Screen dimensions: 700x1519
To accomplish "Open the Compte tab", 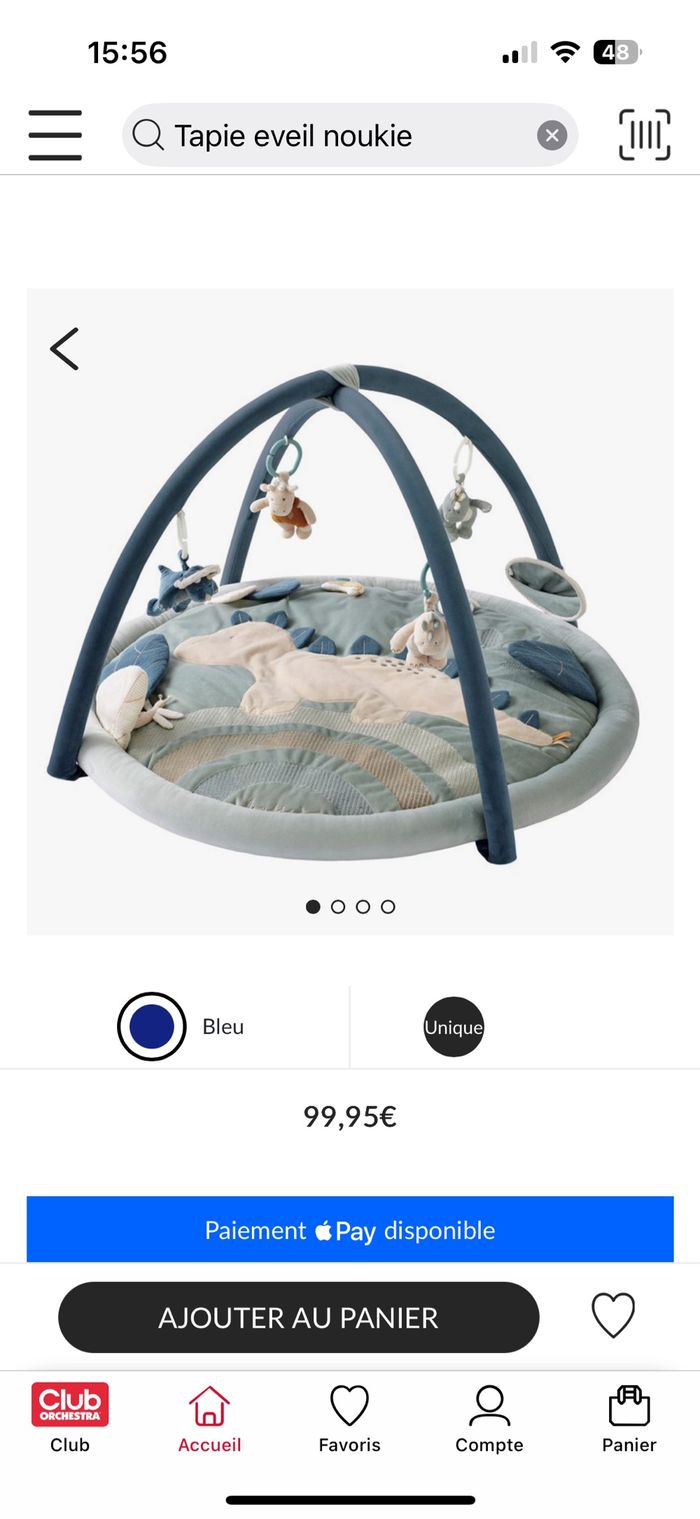I will click(x=489, y=1418).
